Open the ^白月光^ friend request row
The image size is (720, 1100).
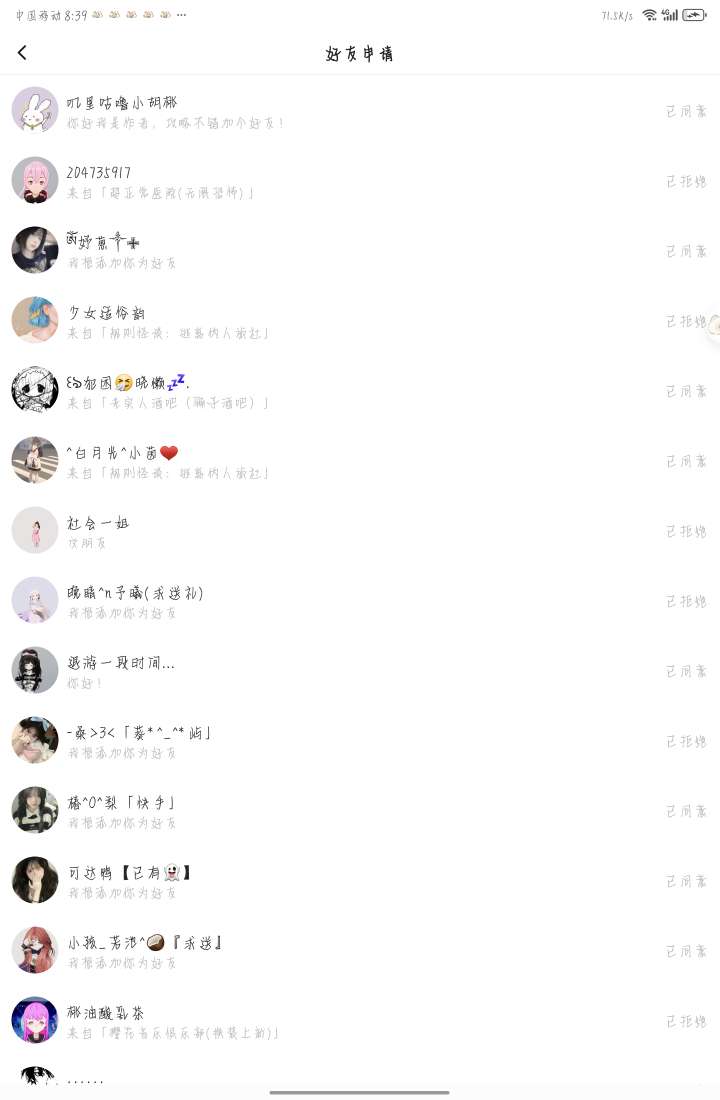click(300, 461)
